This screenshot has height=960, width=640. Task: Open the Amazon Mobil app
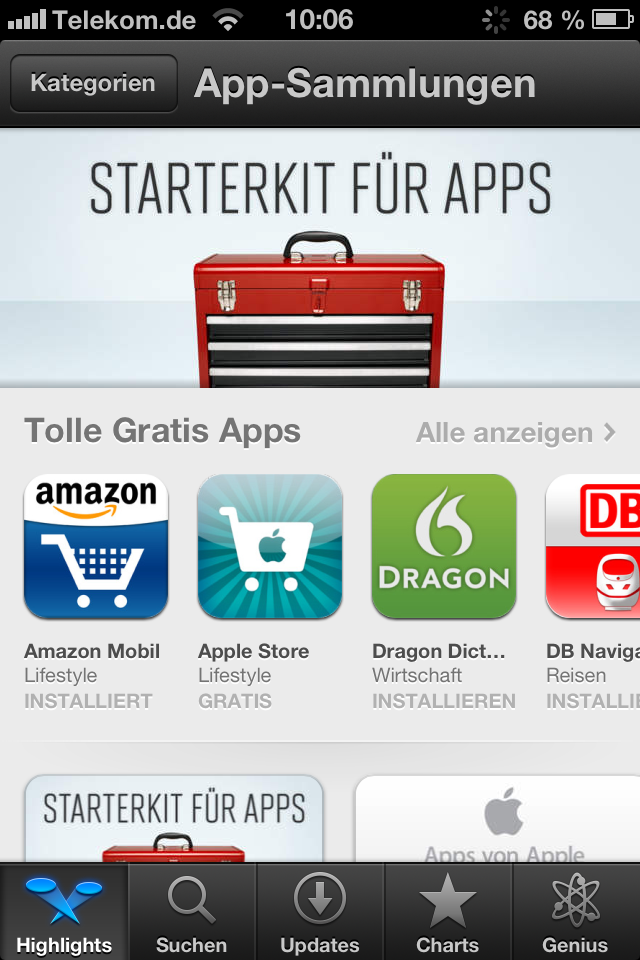coord(96,547)
